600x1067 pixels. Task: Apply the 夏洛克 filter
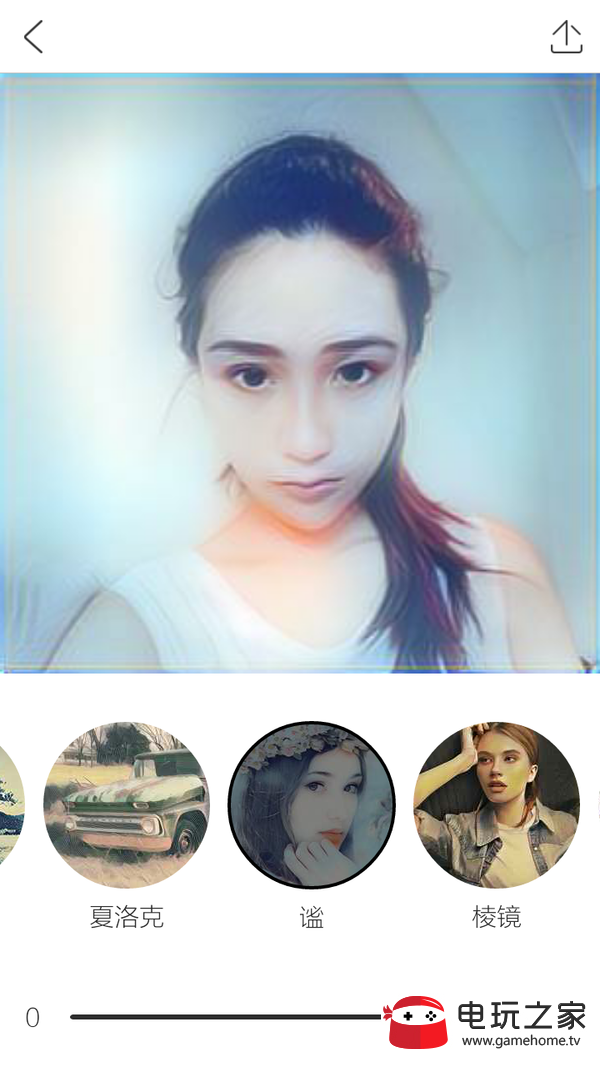(x=127, y=805)
